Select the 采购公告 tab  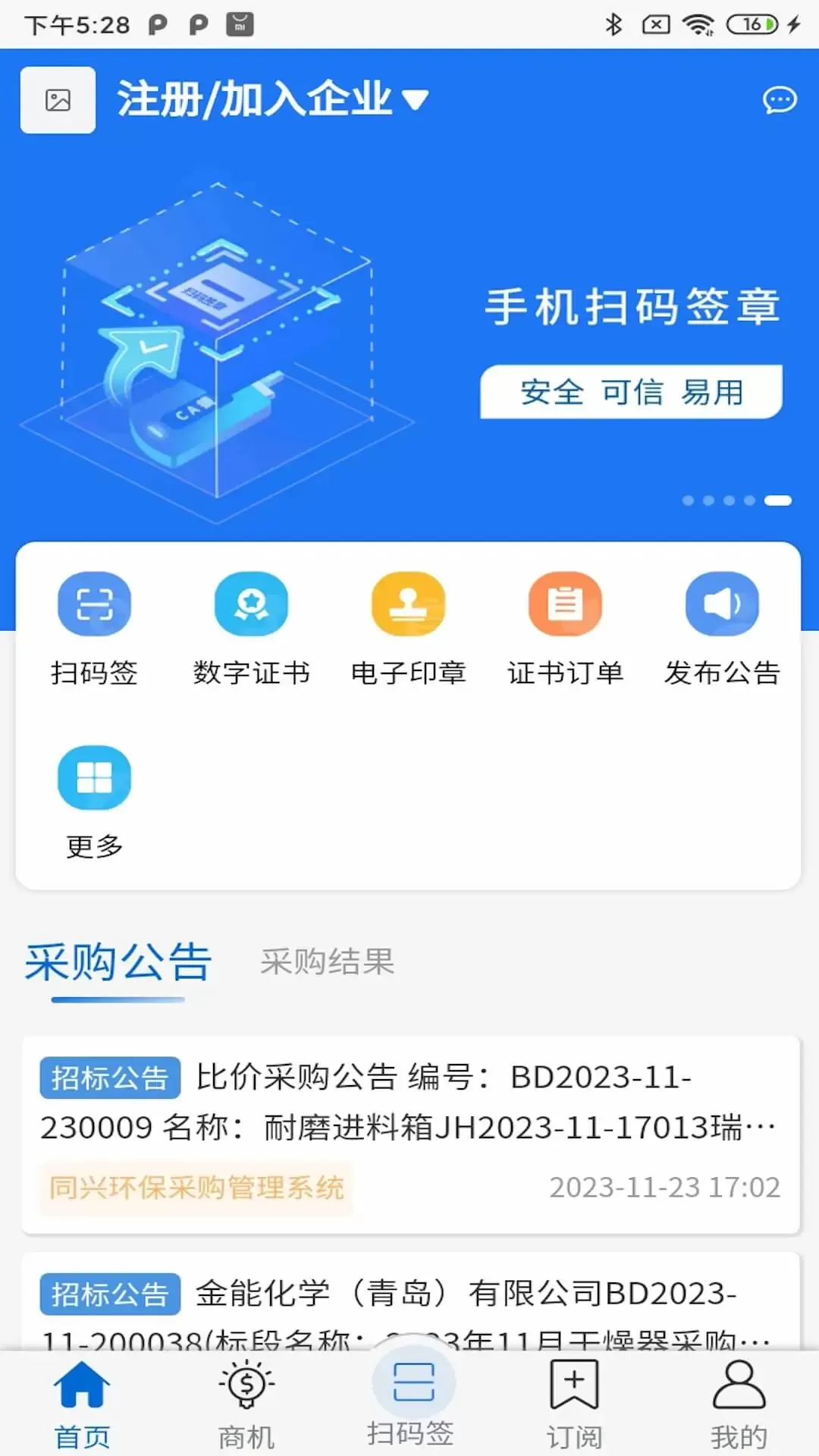pos(118,962)
